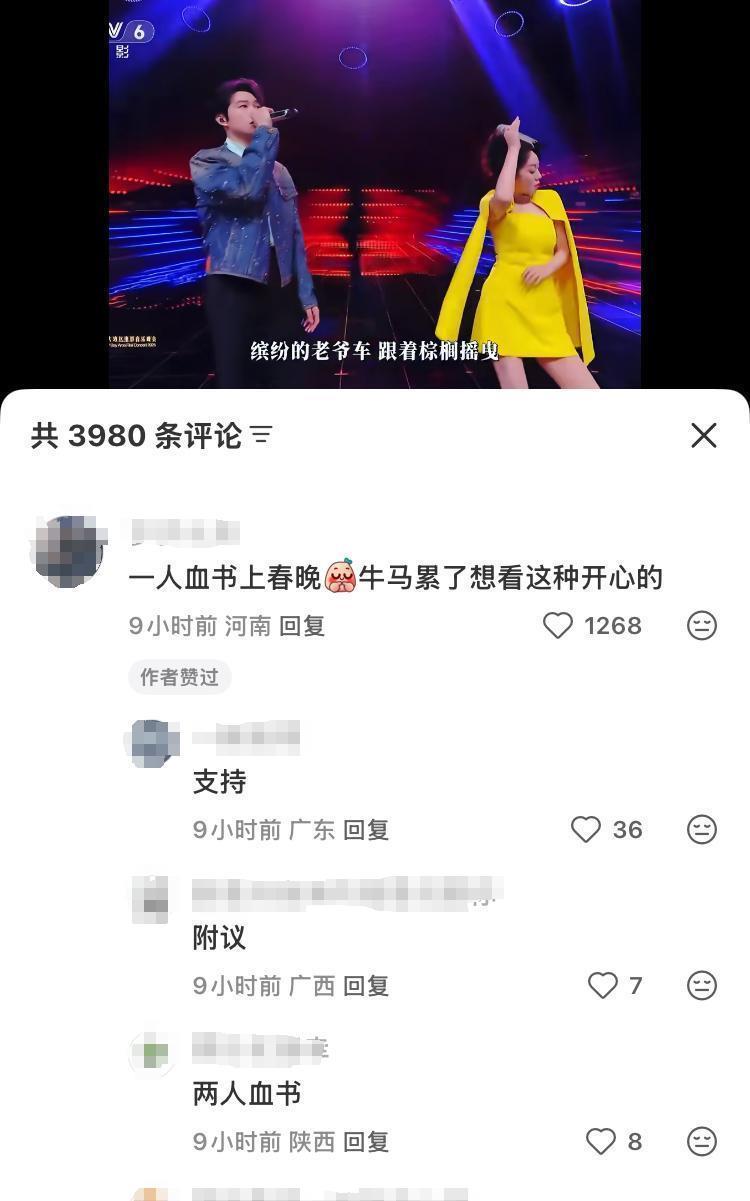
Task: Open comment sort options beside 3980 条评论
Action: coord(261,435)
